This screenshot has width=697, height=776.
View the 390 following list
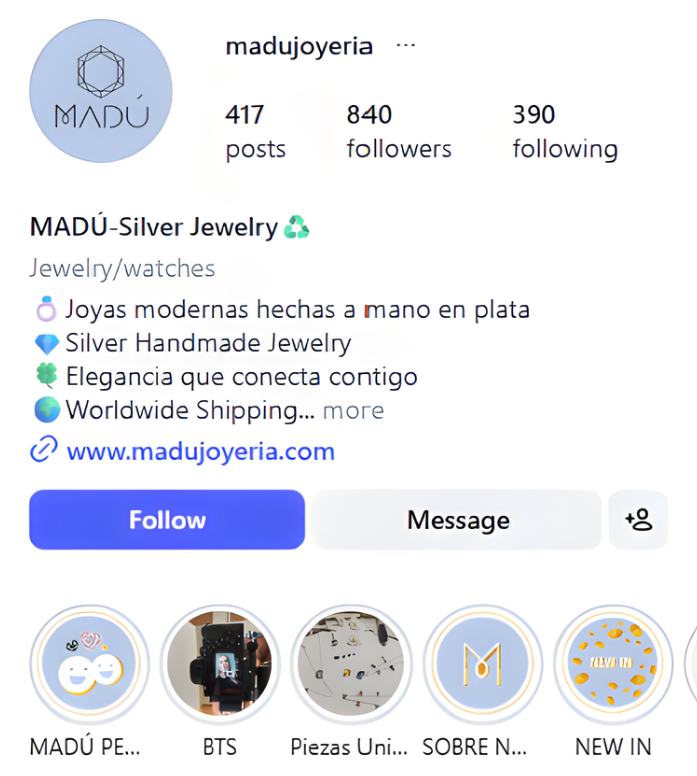point(565,131)
